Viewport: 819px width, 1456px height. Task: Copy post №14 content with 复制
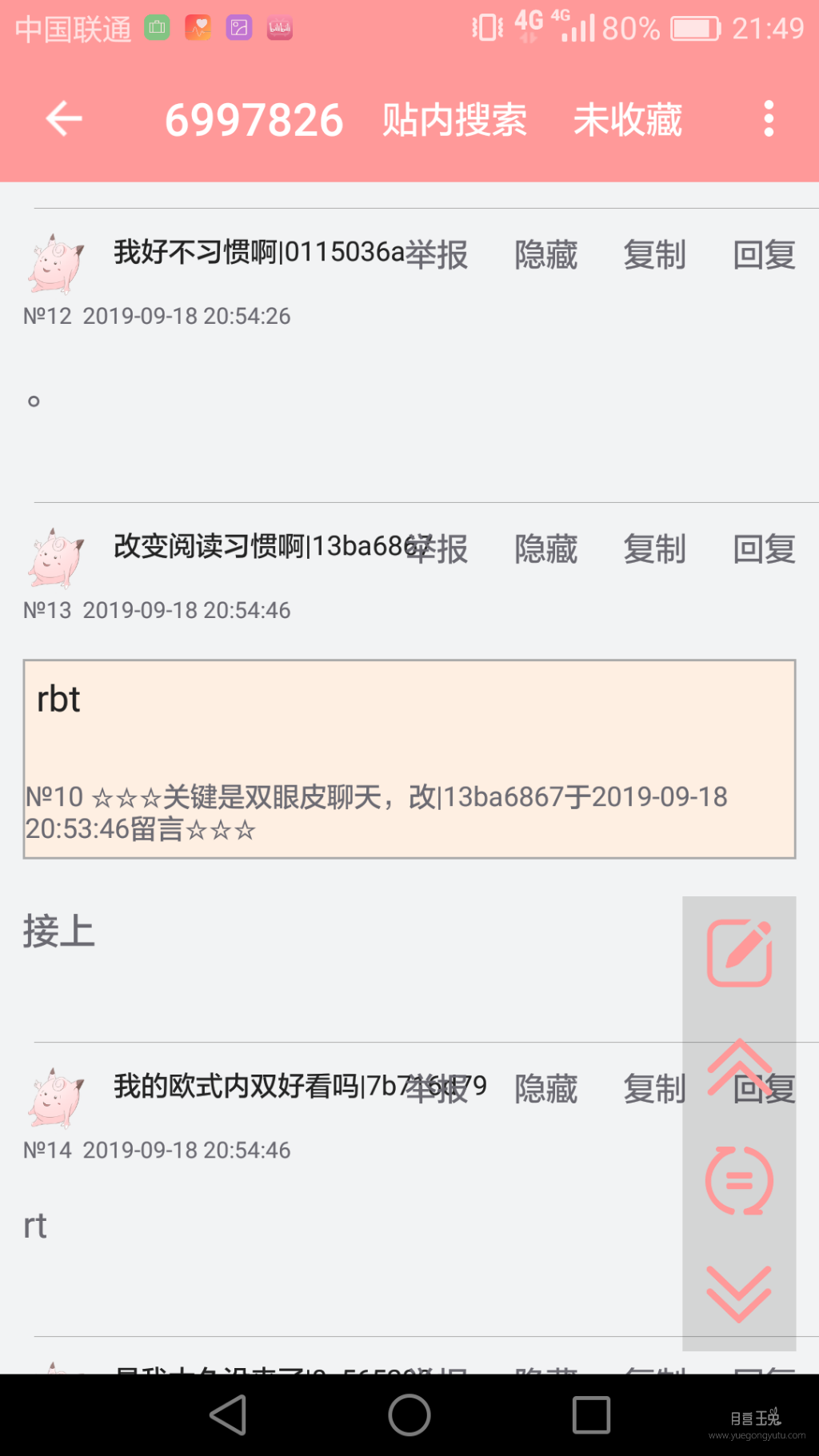(x=654, y=1087)
